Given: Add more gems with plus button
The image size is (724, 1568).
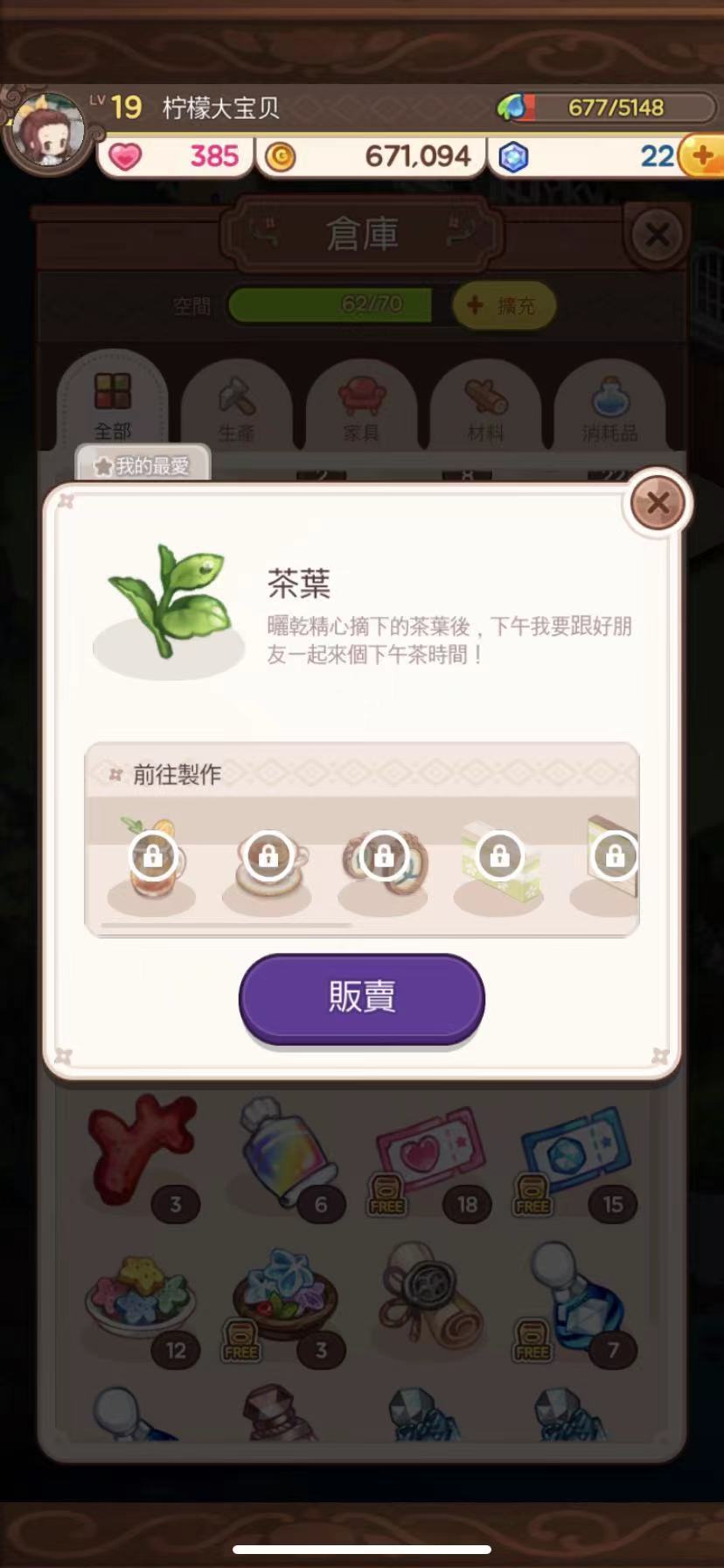Looking at the screenshot, I should click(702, 157).
